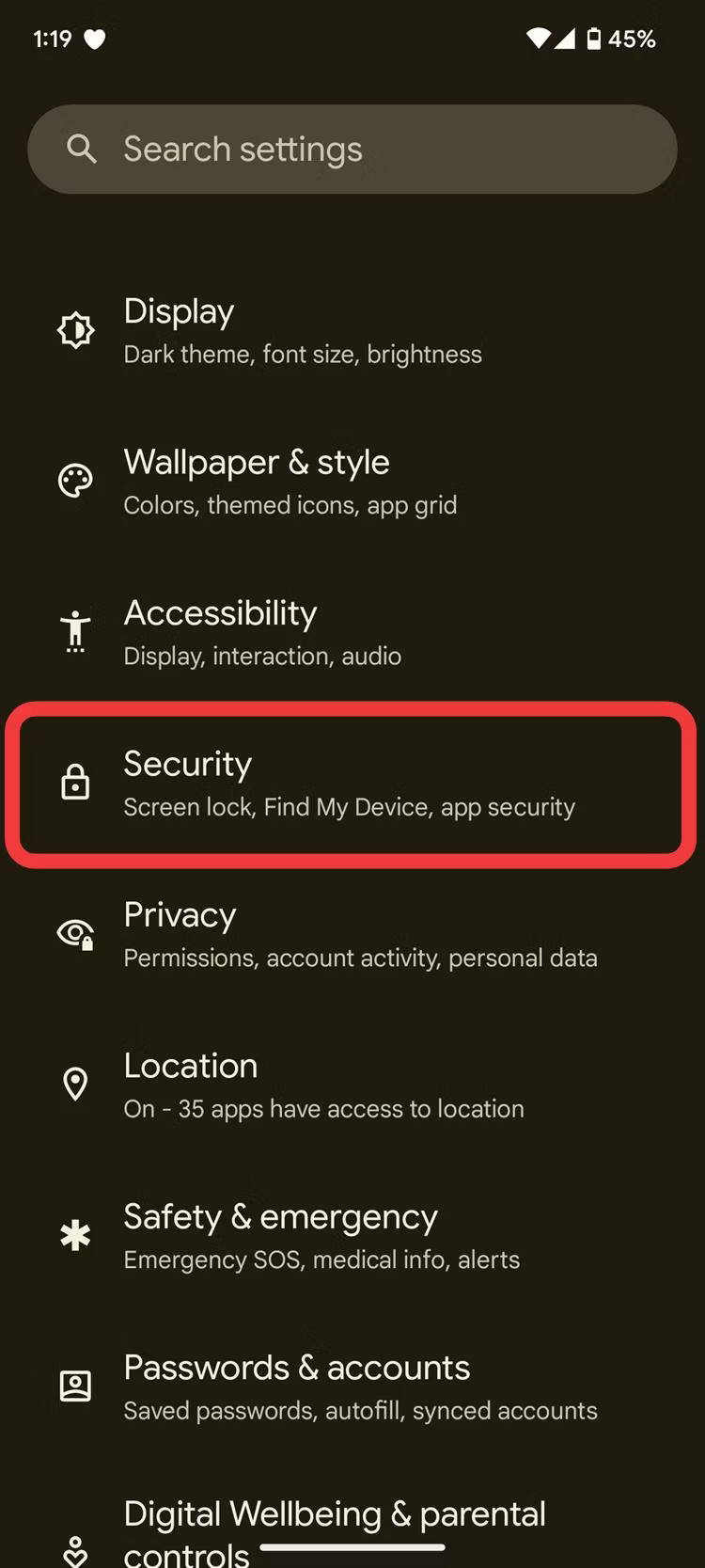
Task: Open Location settings
Action: [x=352, y=1085]
